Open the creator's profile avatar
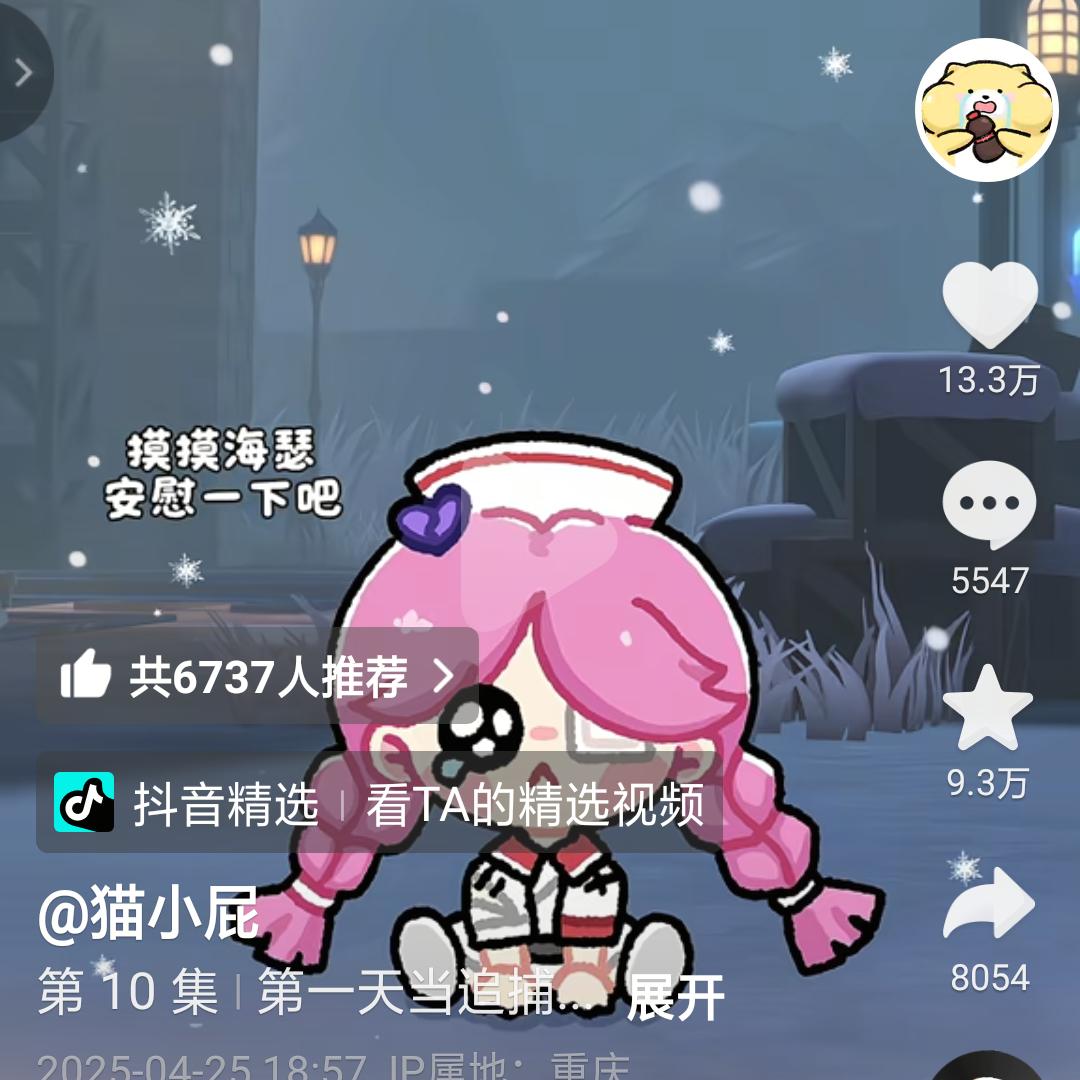 (986, 110)
